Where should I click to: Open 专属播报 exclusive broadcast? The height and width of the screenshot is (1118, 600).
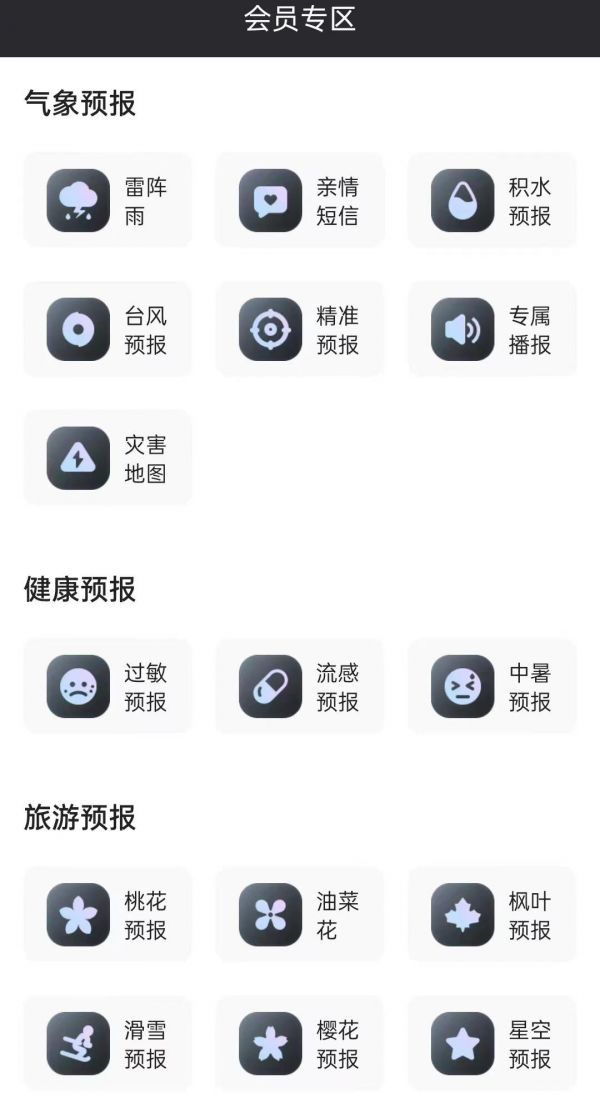click(x=492, y=329)
